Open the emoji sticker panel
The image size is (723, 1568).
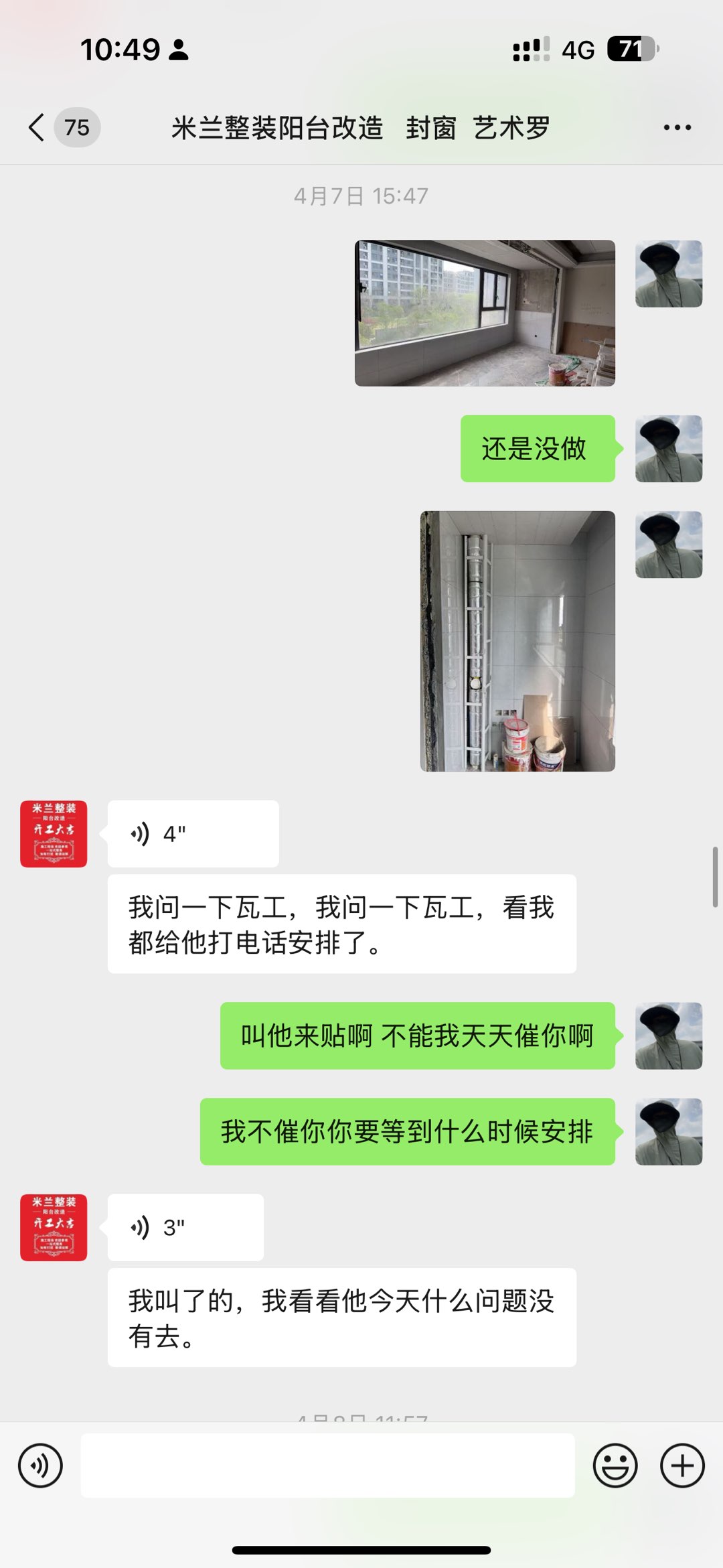(615, 1466)
